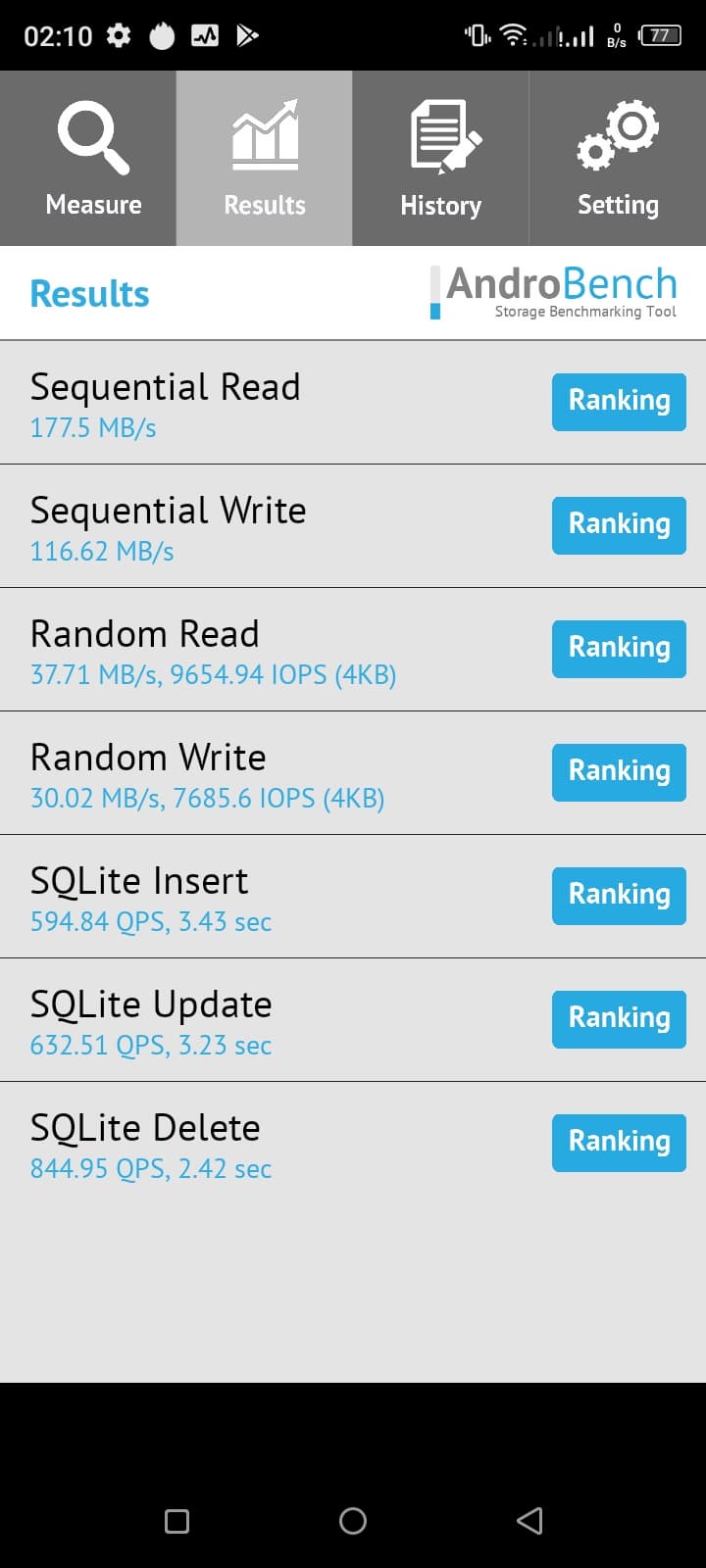706x1568 pixels.
Task: View SQLite Delete ranking
Action: point(619,1143)
